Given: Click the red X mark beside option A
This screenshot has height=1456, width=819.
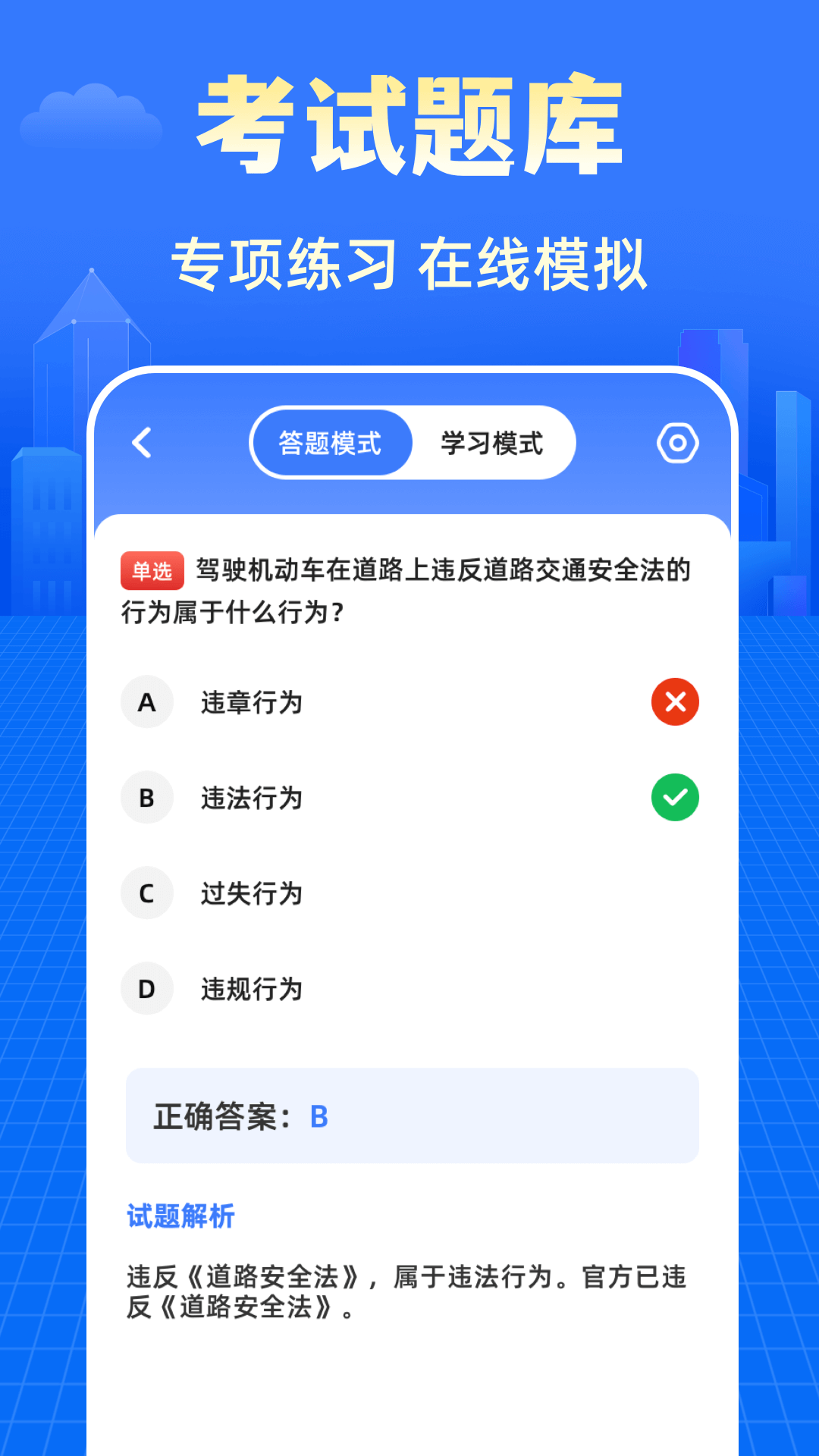Looking at the screenshot, I should (675, 702).
